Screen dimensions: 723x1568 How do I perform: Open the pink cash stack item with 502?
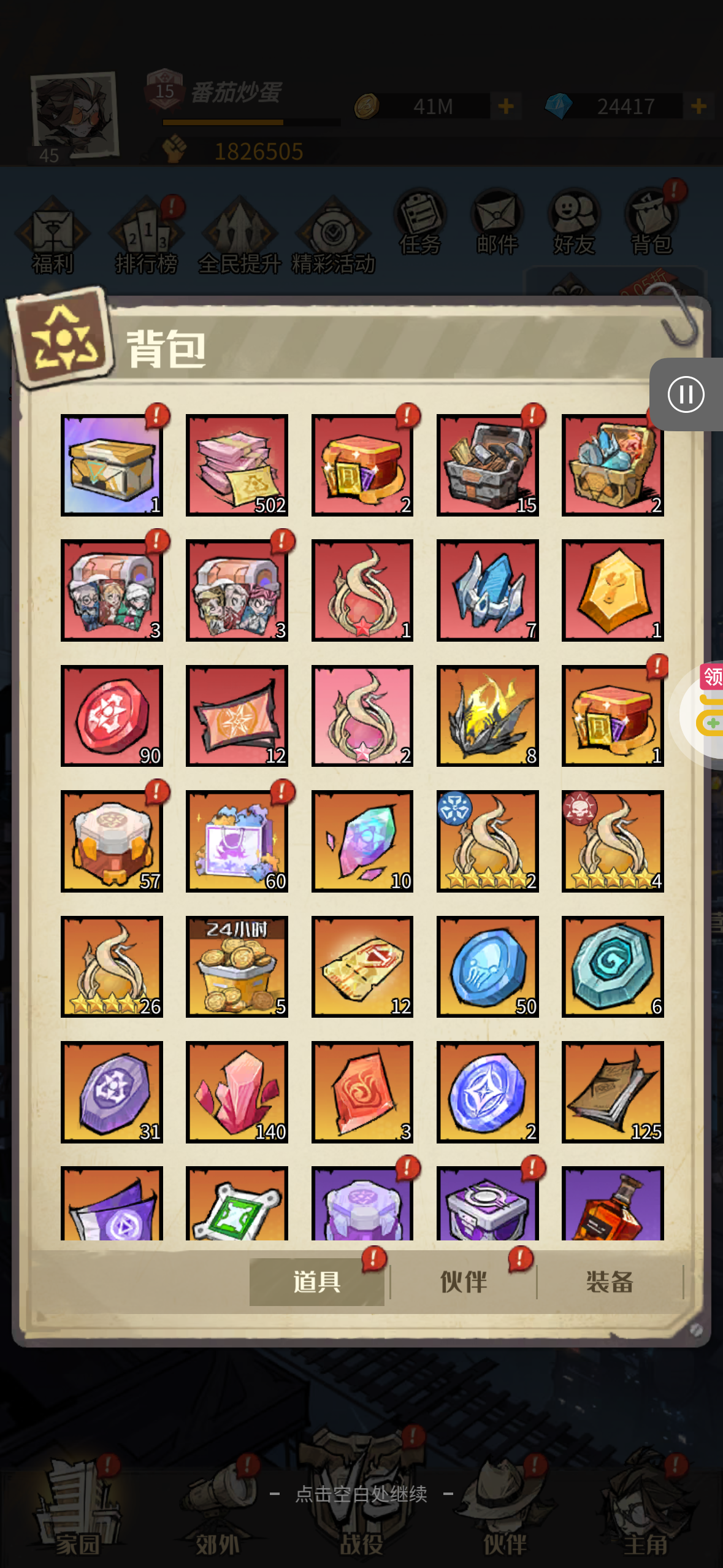(237, 465)
